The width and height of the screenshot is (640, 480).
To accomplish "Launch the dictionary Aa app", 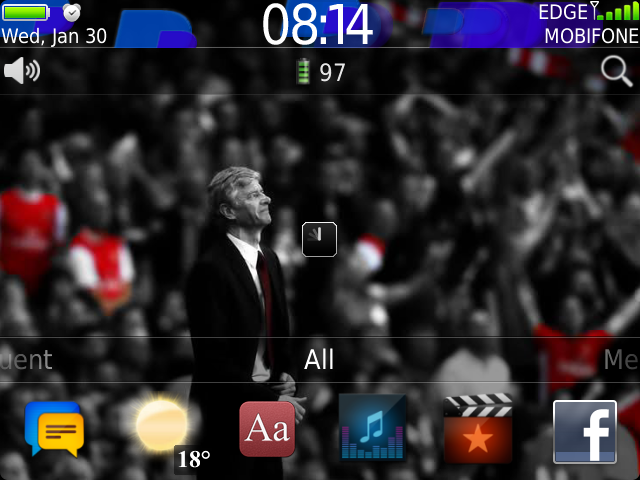I will (x=267, y=429).
